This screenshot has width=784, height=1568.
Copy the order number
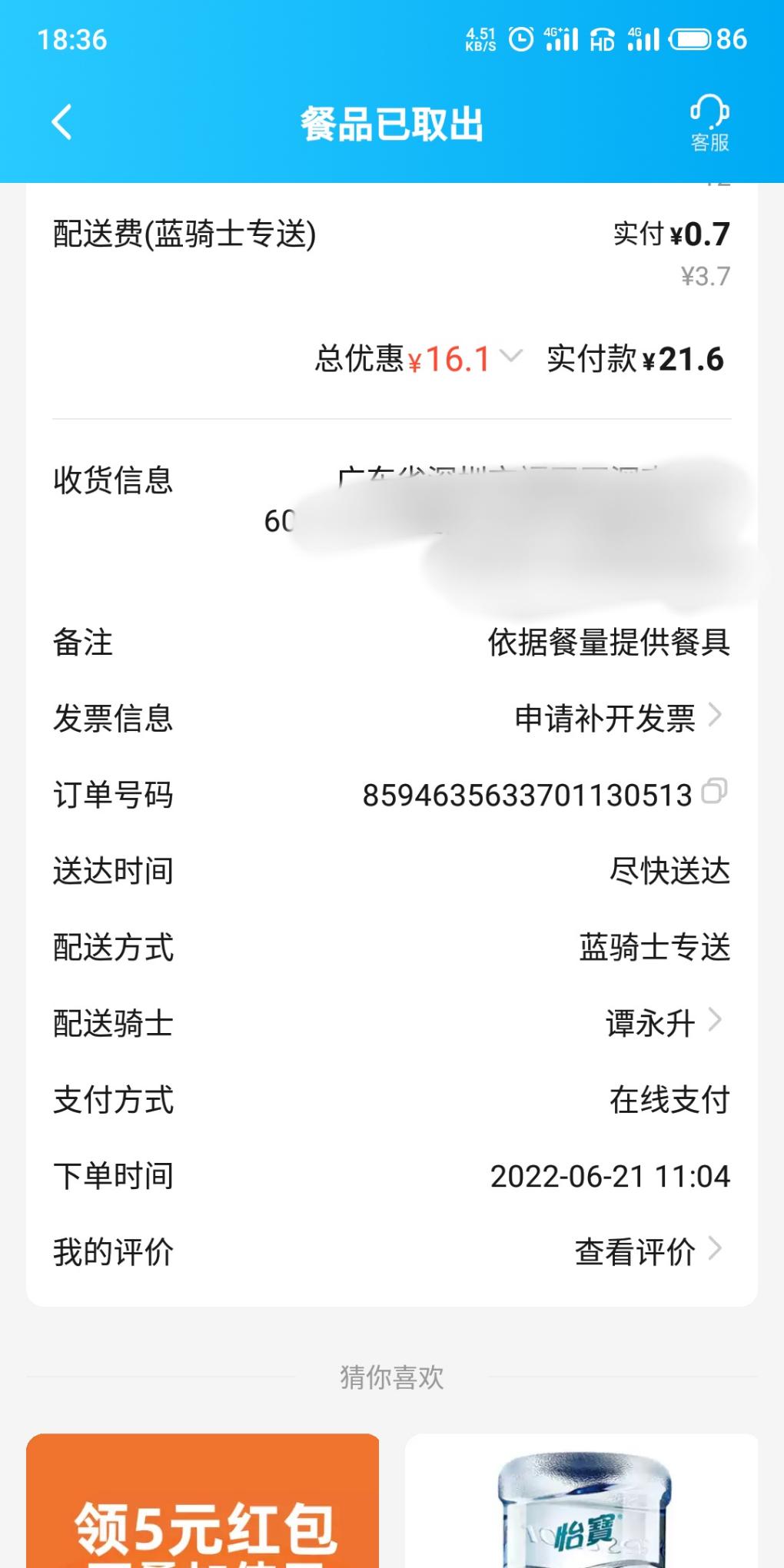pyautogui.click(x=714, y=791)
